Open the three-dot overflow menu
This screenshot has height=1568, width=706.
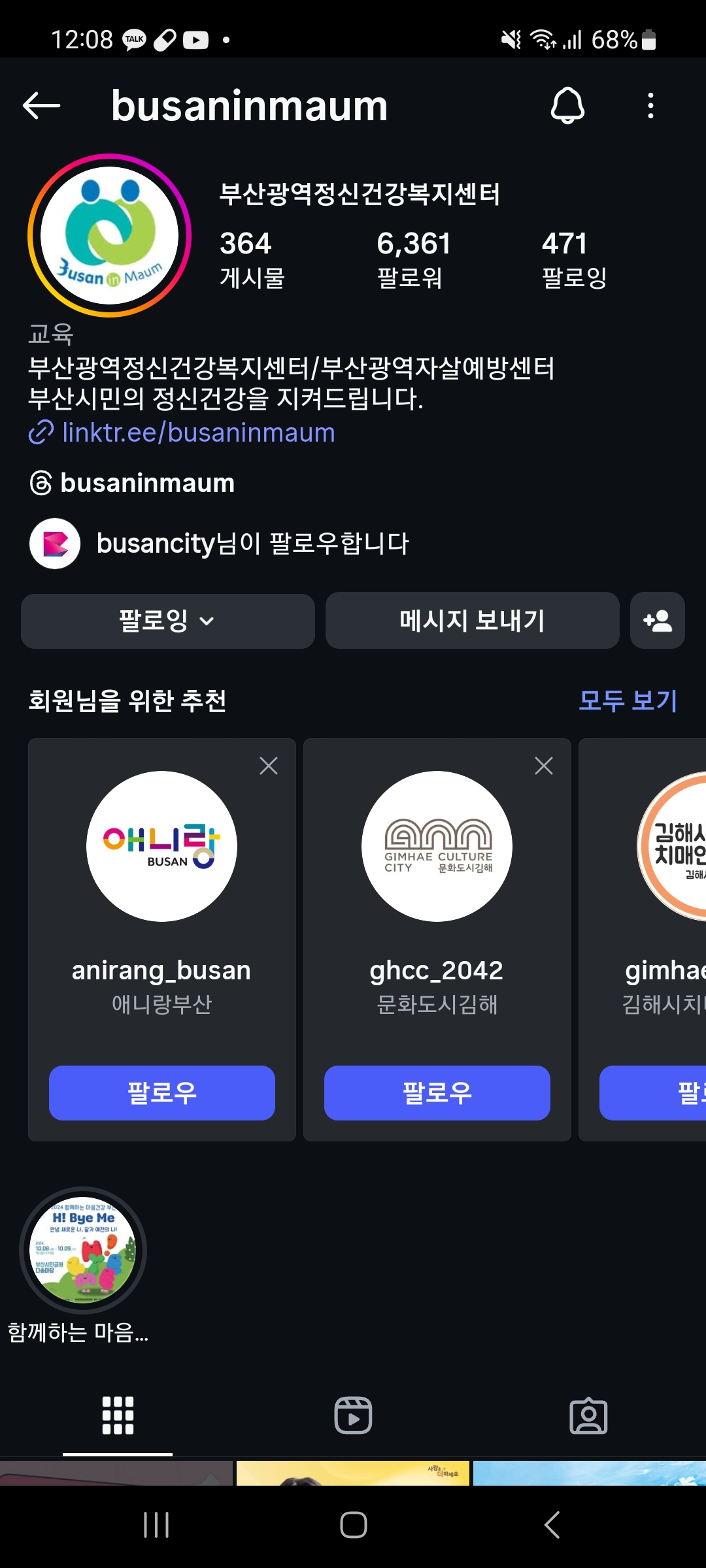click(x=650, y=105)
